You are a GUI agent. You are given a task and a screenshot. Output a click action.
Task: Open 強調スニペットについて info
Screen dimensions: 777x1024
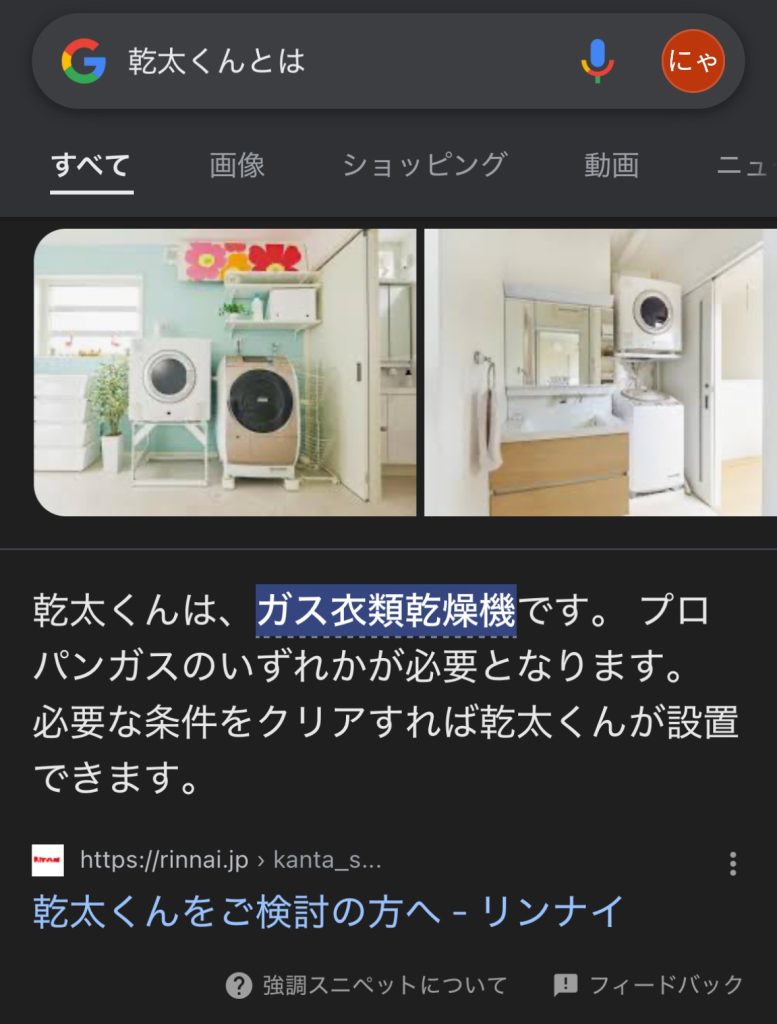[366, 985]
